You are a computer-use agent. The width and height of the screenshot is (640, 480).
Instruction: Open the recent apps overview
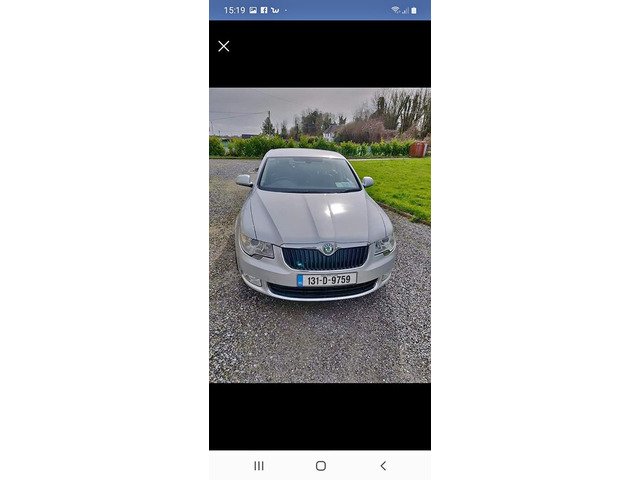[259, 465]
